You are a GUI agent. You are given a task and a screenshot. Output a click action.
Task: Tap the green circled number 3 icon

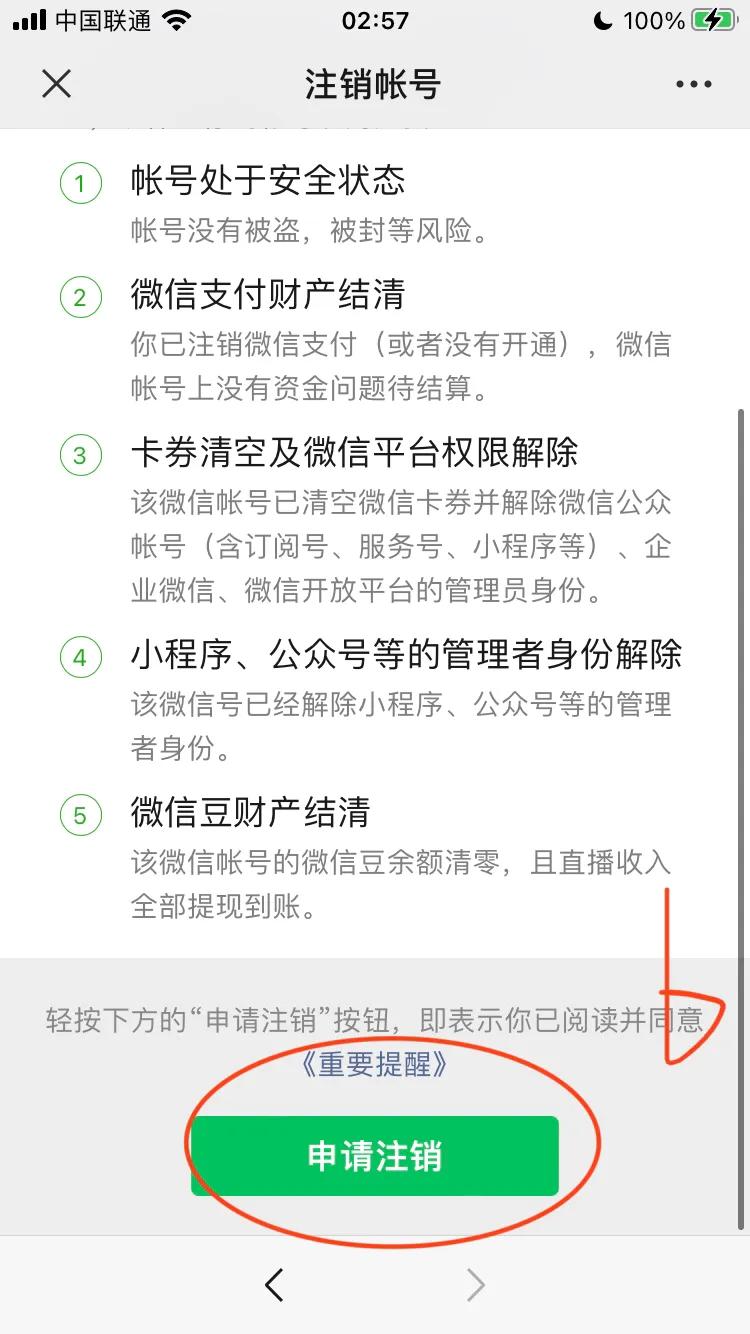point(80,455)
